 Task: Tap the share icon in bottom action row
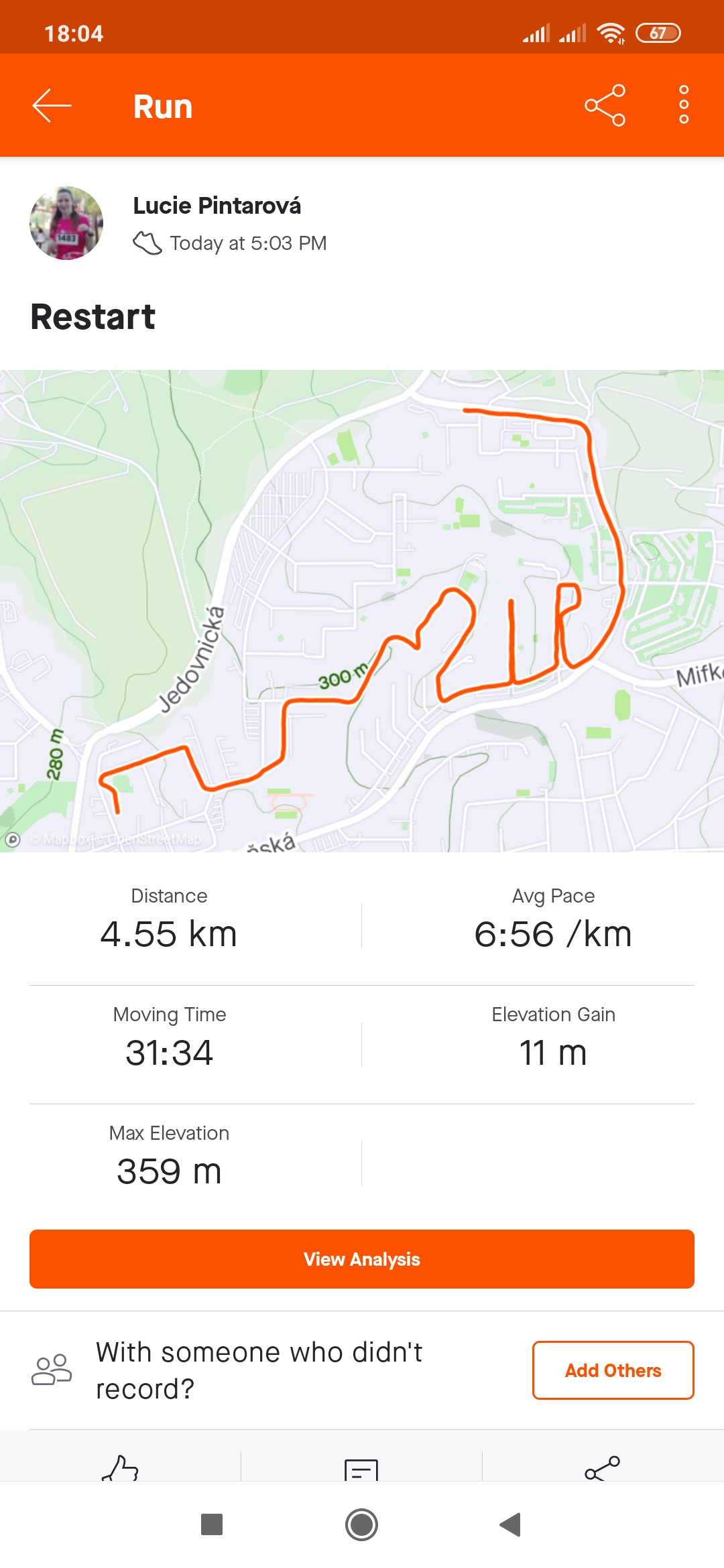pos(602,1467)
